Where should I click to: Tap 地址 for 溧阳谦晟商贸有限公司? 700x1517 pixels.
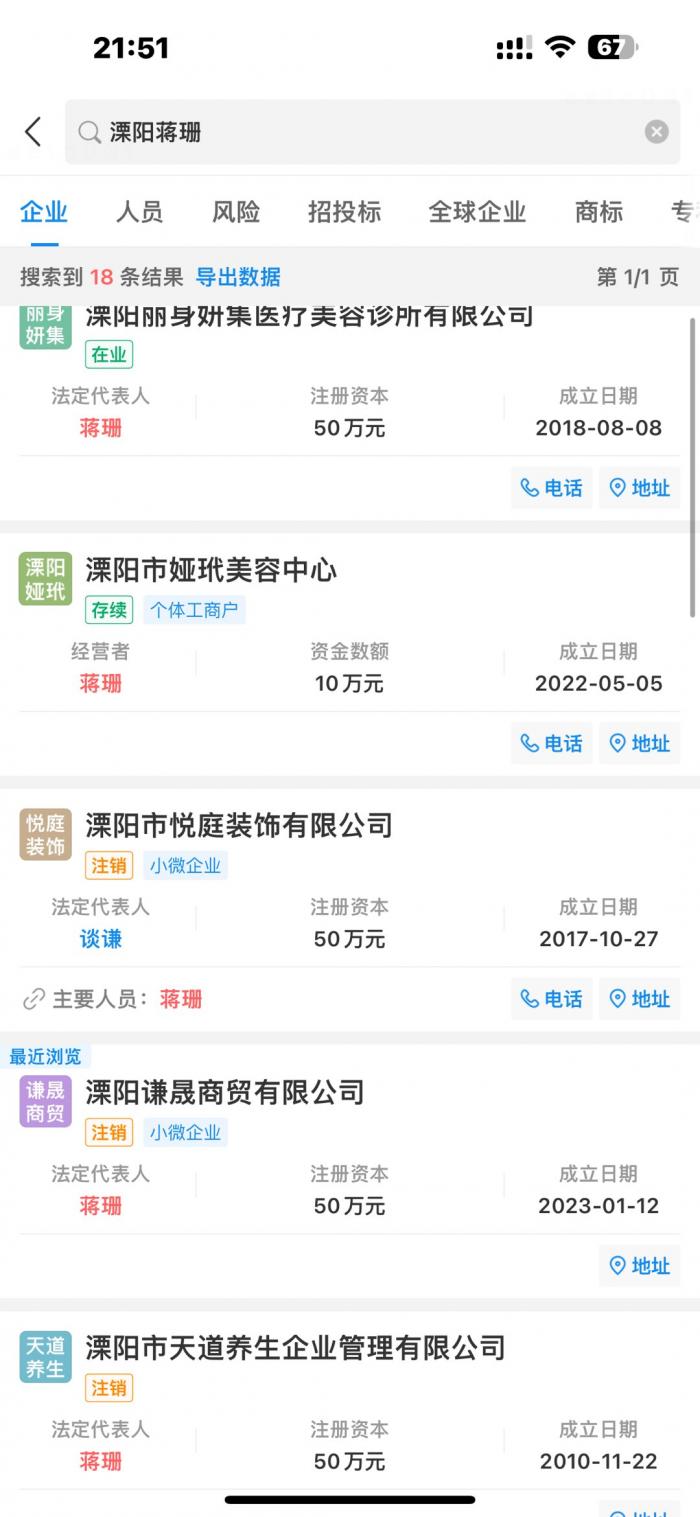[640, 1266]
